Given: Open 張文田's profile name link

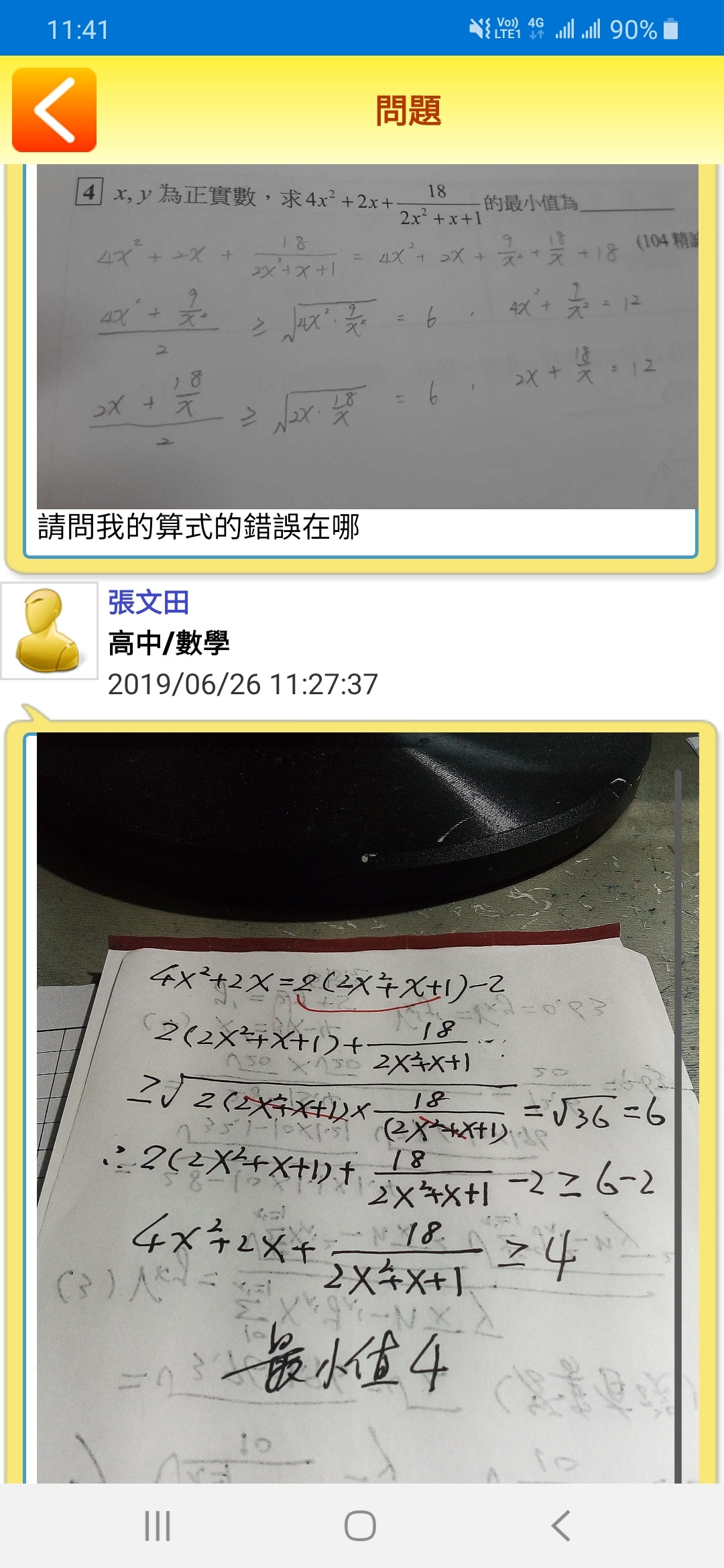Looking at the screenshot, I should click(x=149, y=602).
